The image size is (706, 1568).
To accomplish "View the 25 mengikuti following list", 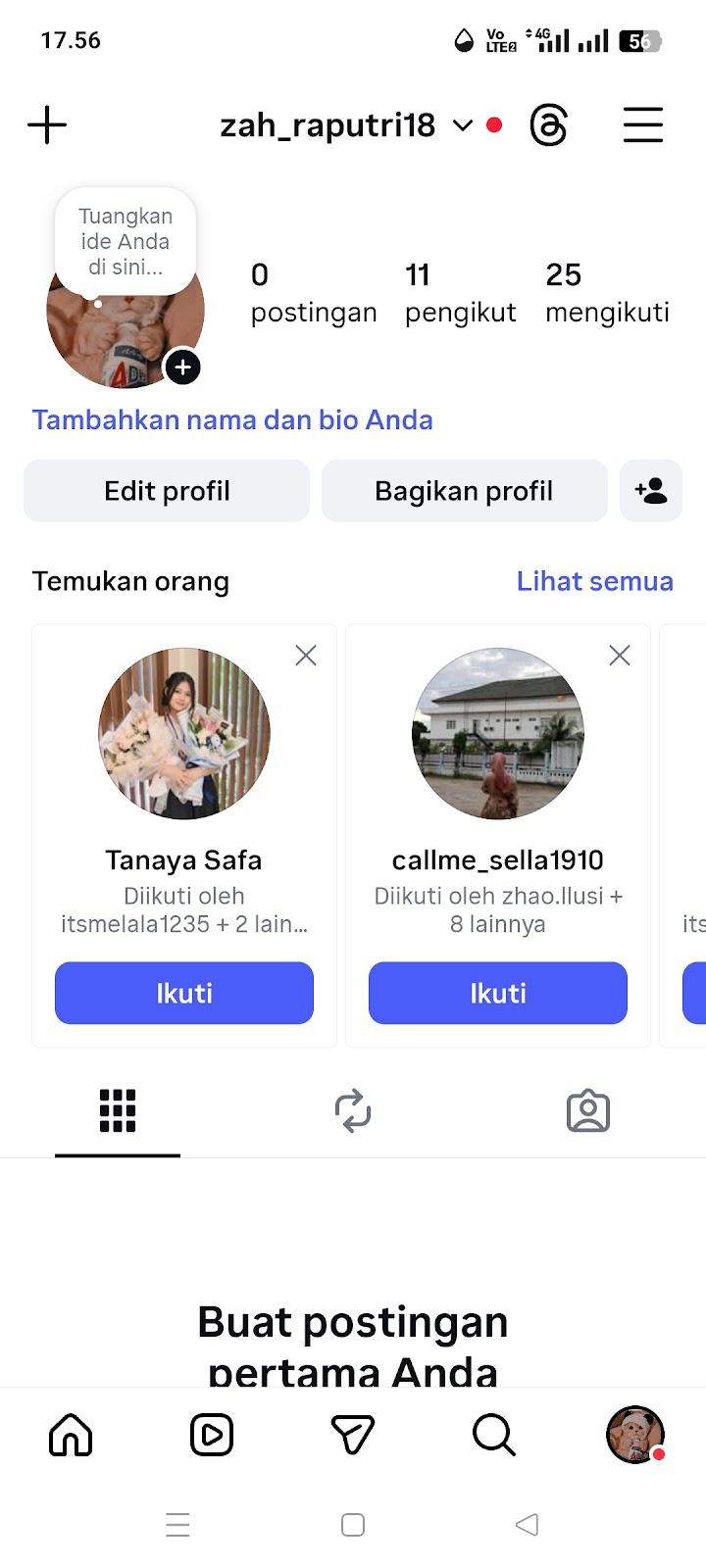I will tap(607, 292).
